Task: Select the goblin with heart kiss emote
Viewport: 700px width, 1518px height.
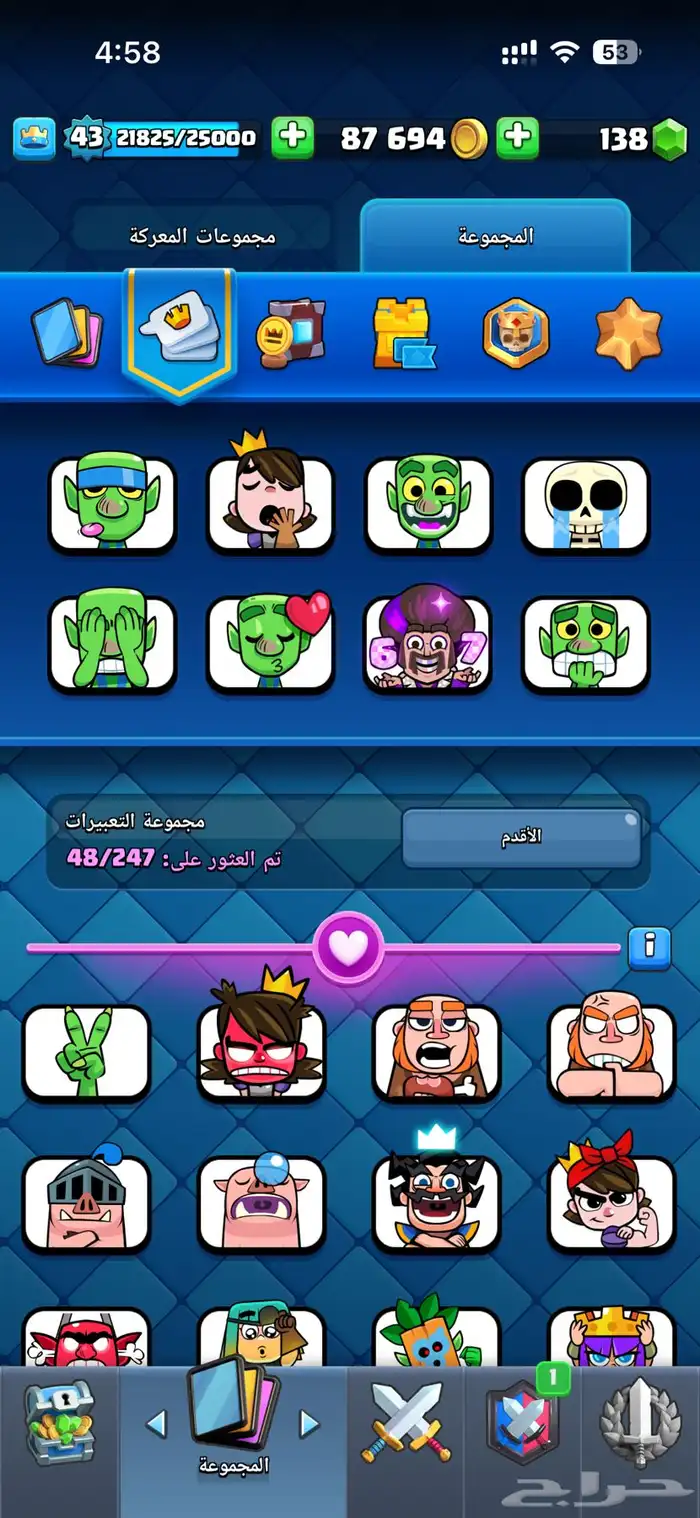Action: point(270,644)
